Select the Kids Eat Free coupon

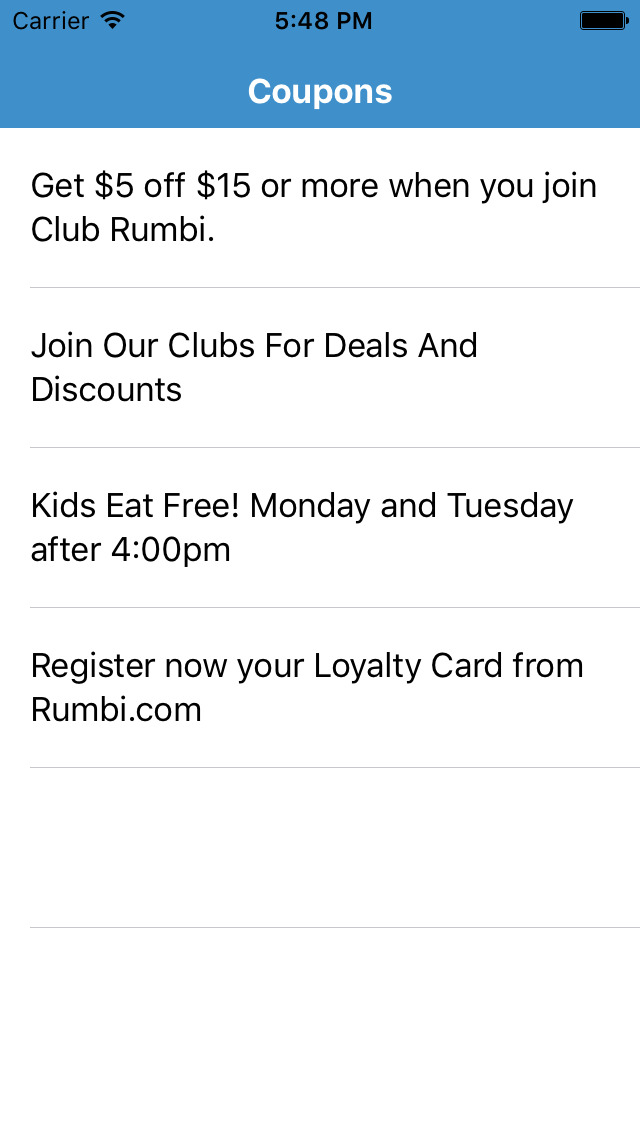point(320,527)
